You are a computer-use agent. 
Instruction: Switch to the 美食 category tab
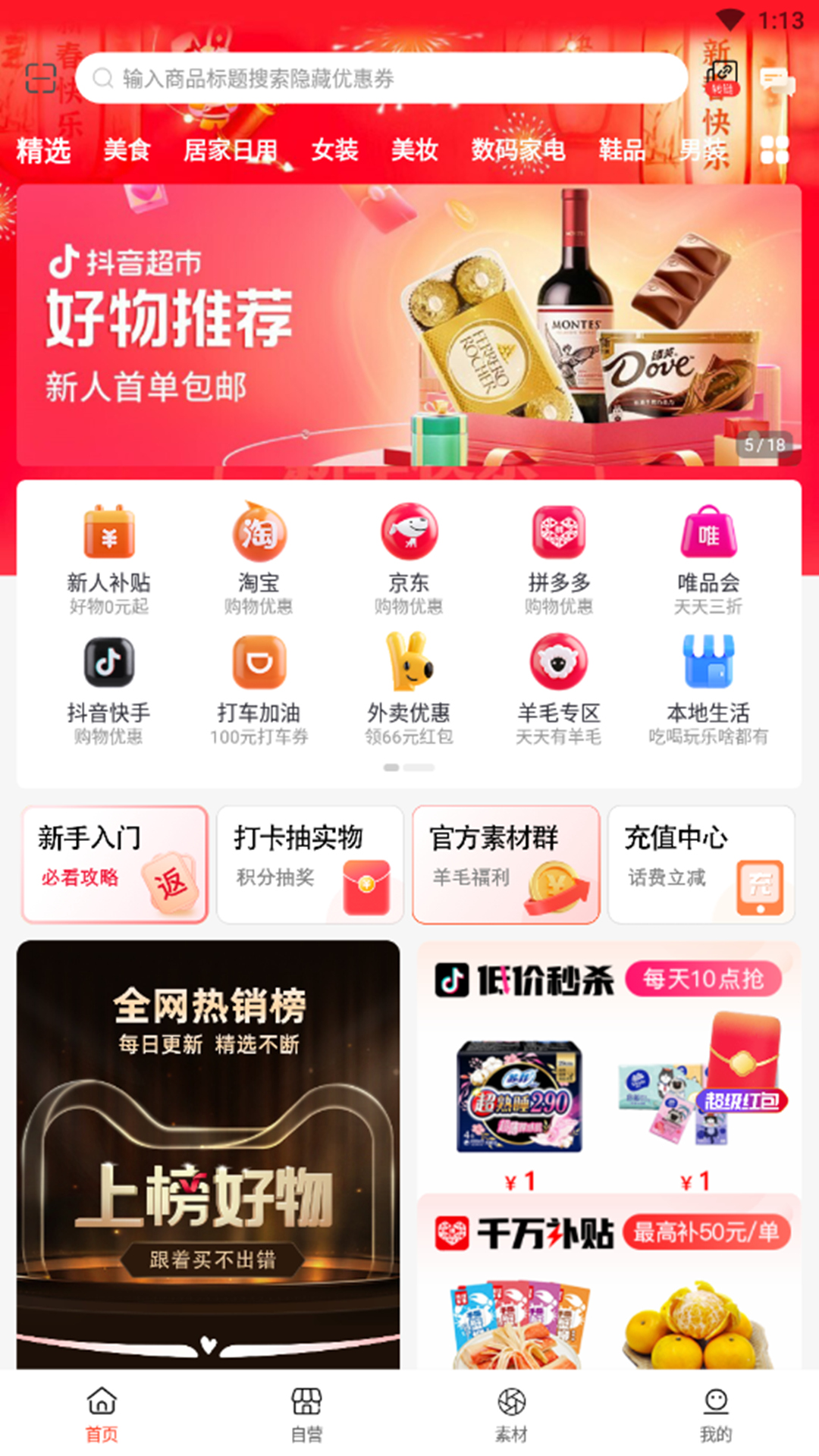[x=127, y=150]
